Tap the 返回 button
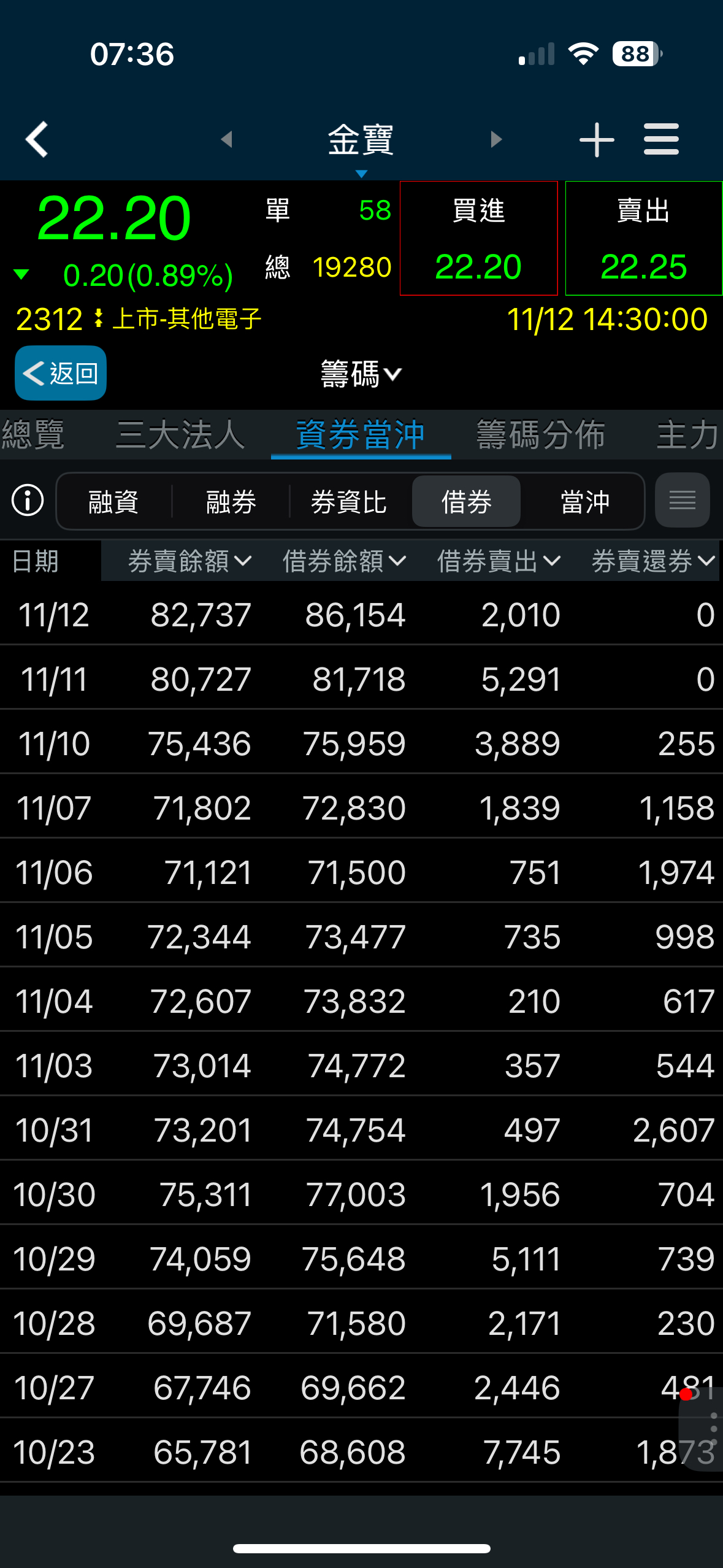The width and height of the screenshot is (723, 1568). coord(61,373)
